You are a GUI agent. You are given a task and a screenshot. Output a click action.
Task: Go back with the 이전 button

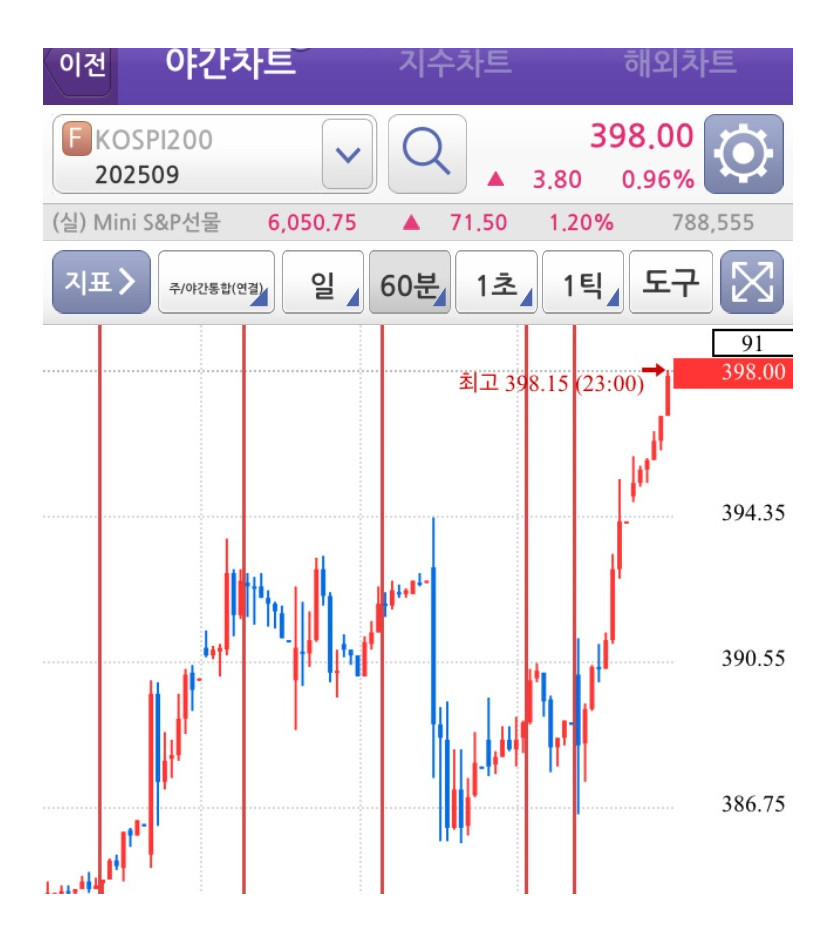point(81,66)
